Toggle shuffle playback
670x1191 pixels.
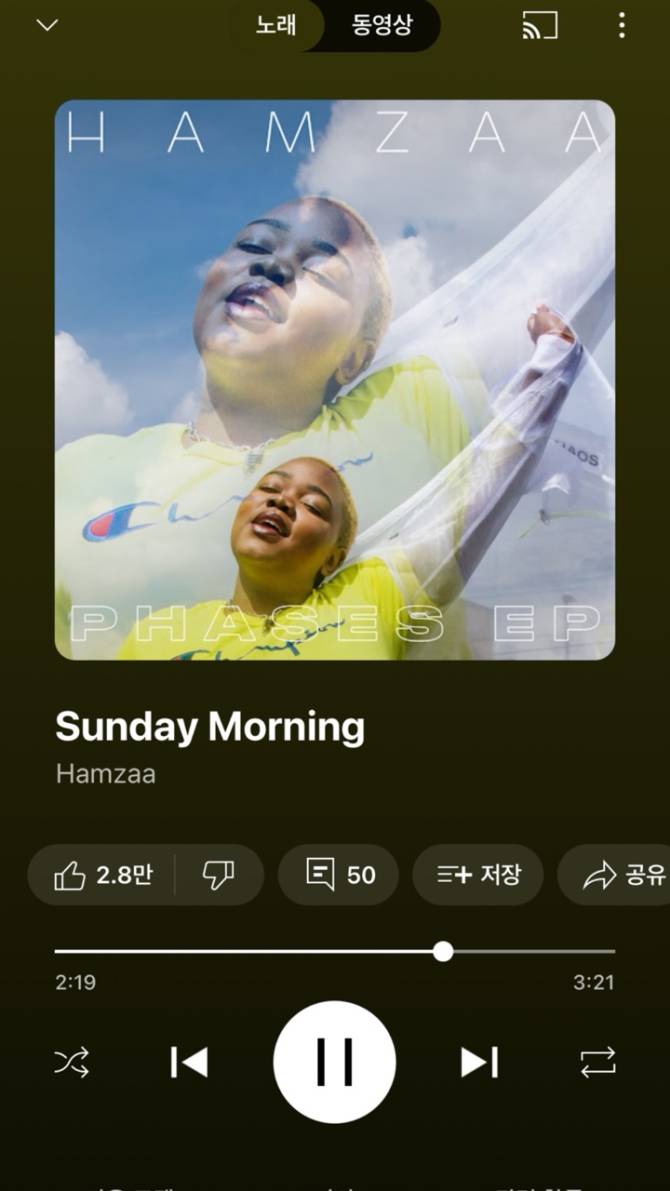click(x=72, y=1062)
